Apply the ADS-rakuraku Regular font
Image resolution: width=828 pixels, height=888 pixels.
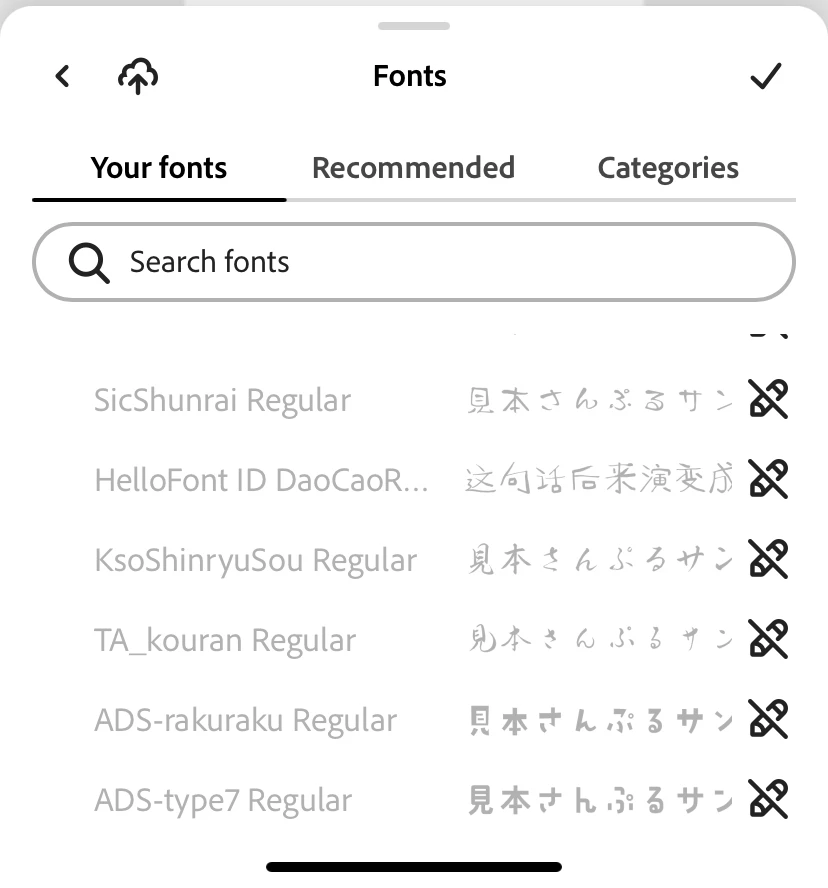tap(245, 720)
